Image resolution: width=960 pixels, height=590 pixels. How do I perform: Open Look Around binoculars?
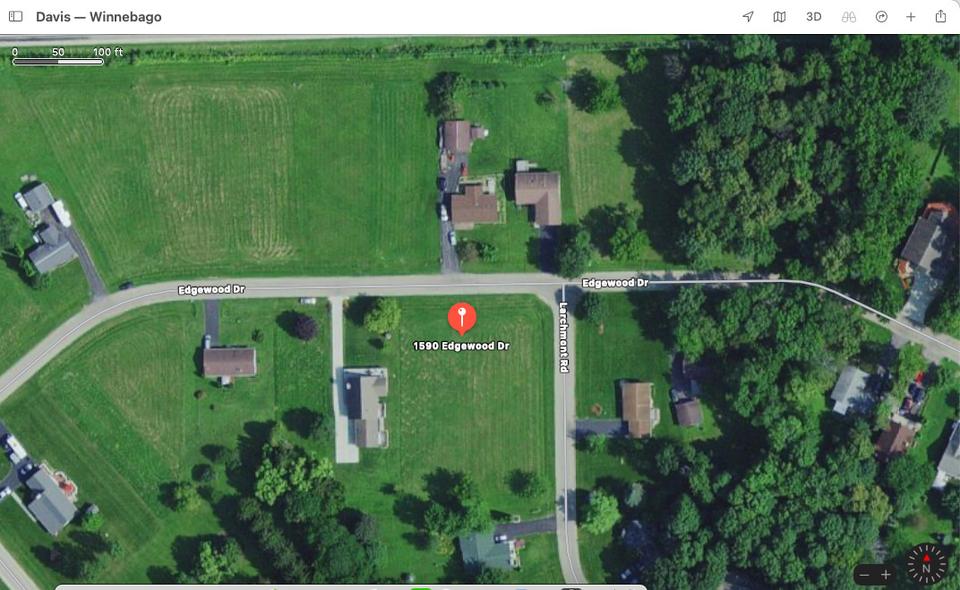click(849, 17)
